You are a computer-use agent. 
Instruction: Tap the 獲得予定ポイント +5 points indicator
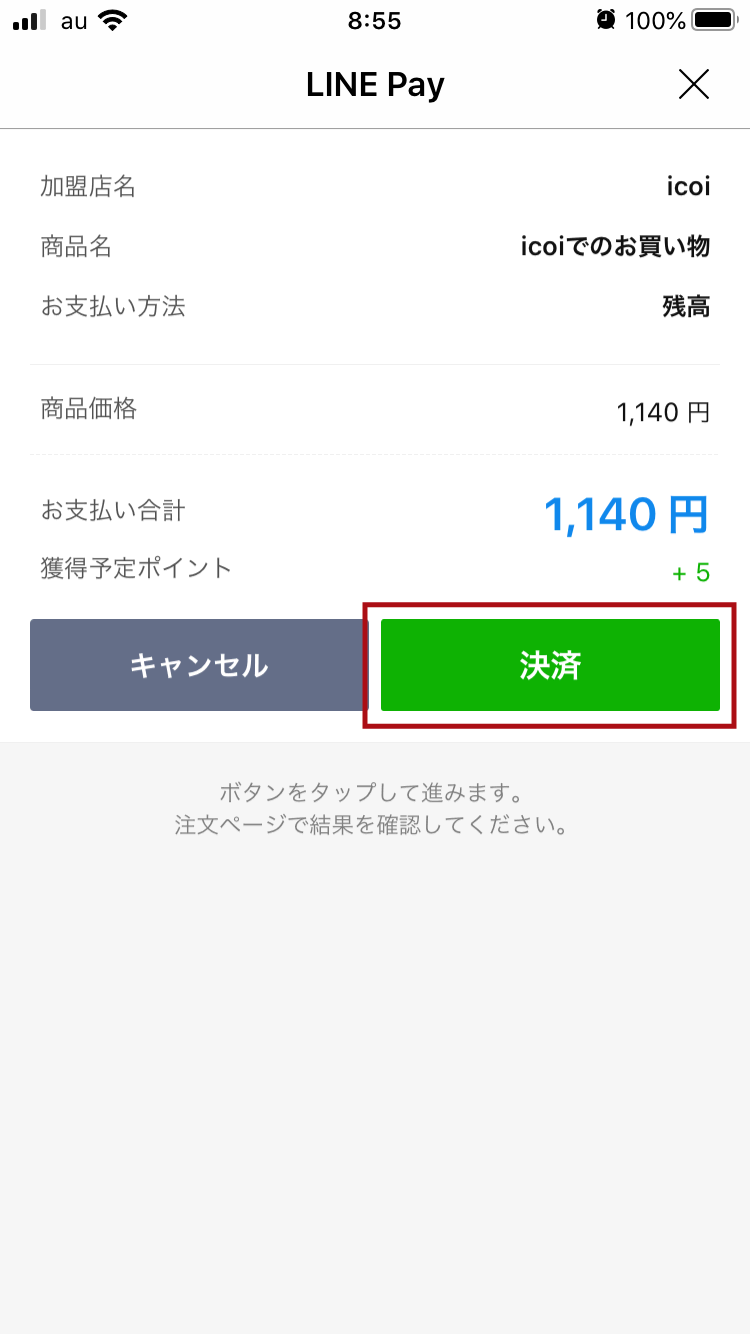pyautogui.click(x=690, y=570)
